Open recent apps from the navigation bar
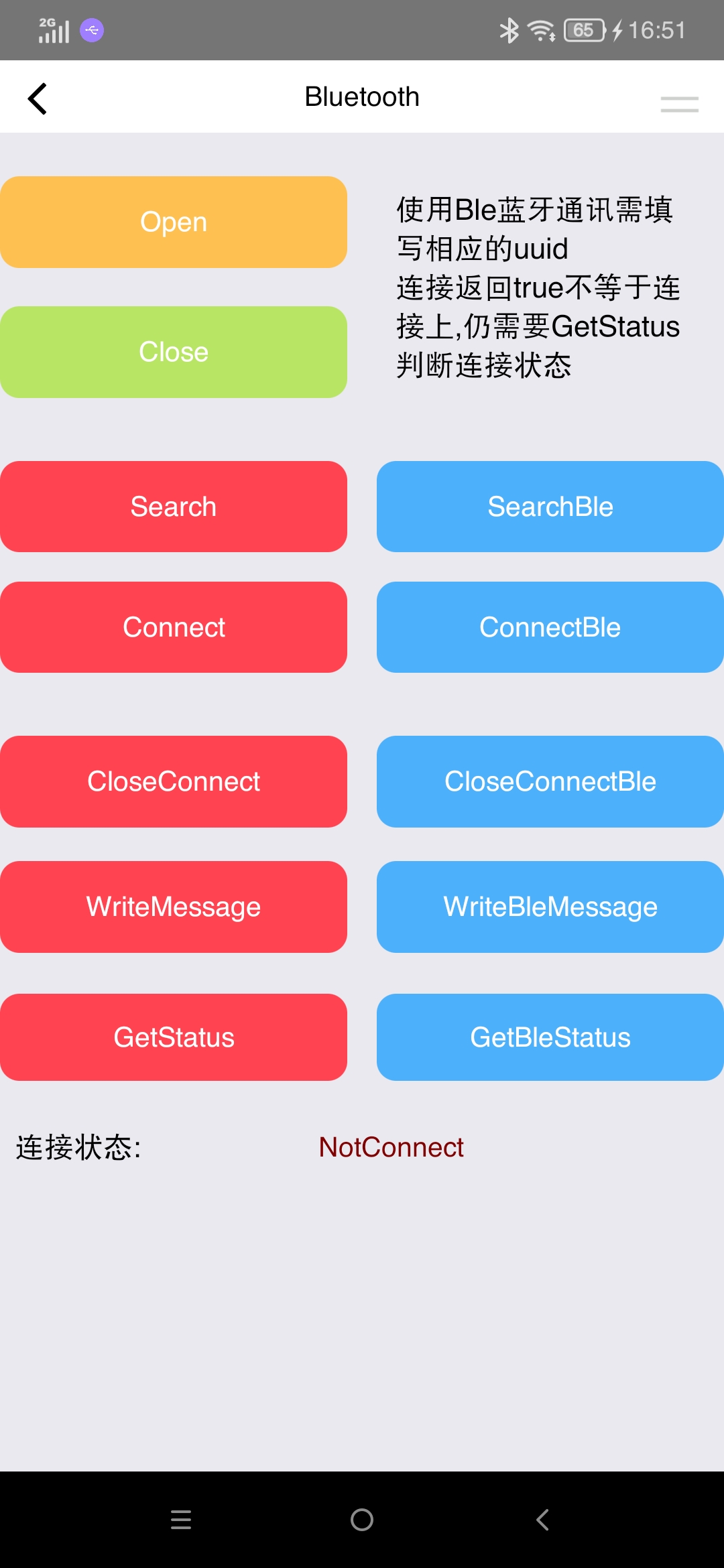Image resolution: width=724 pixels, height=1568 pixels. coord(181,1520)
